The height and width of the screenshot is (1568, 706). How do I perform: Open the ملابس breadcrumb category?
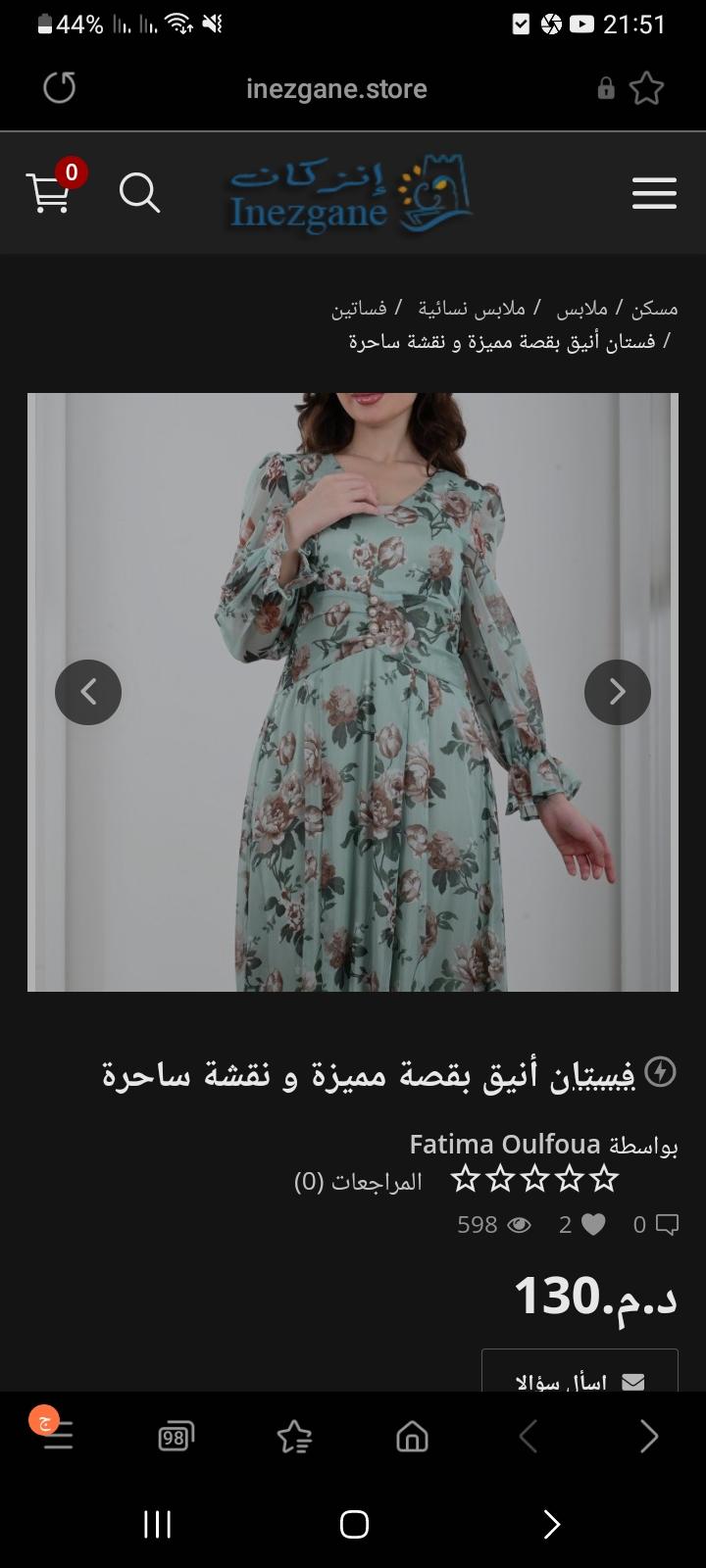(x=582, y=309)
